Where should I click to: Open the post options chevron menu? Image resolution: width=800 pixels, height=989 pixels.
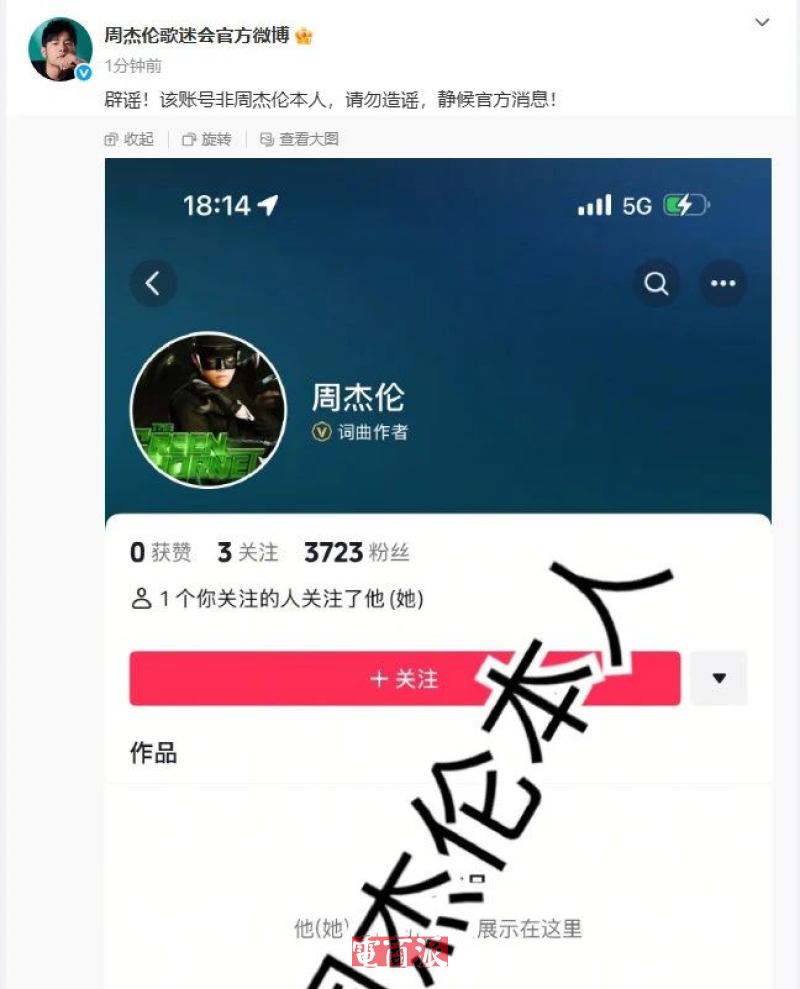(x=762, y=22)
